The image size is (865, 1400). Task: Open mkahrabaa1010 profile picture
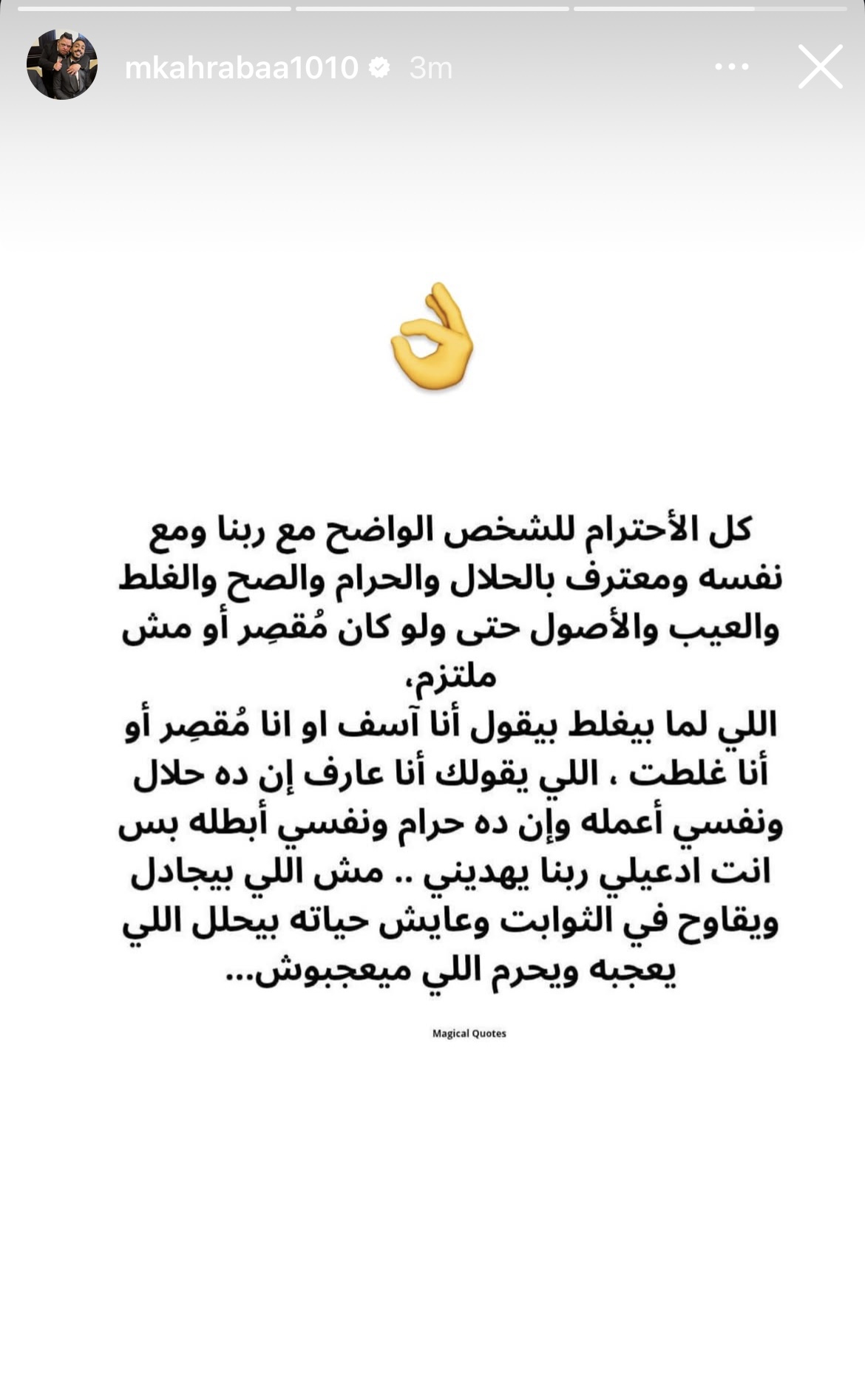click(62, 66)
